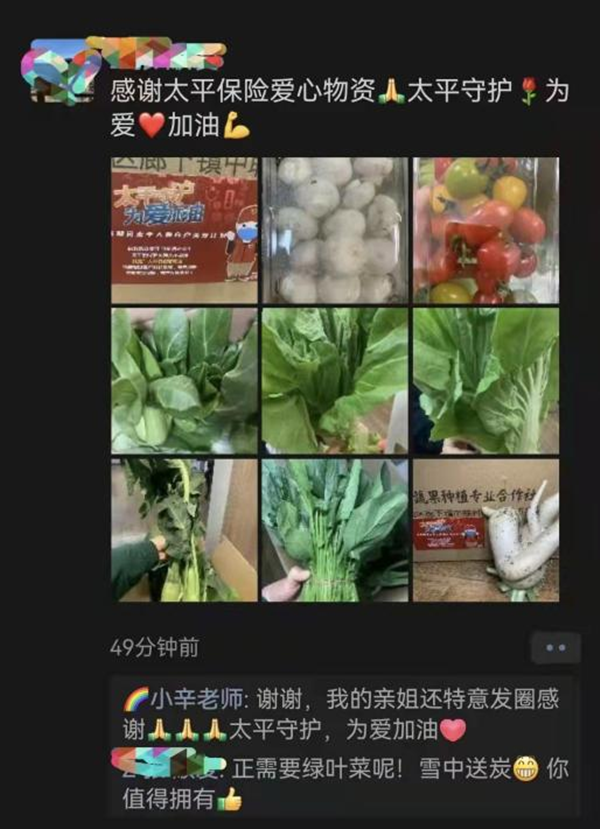
Task: Open the poster's profile avatar
Action: (x=62, y=72)
